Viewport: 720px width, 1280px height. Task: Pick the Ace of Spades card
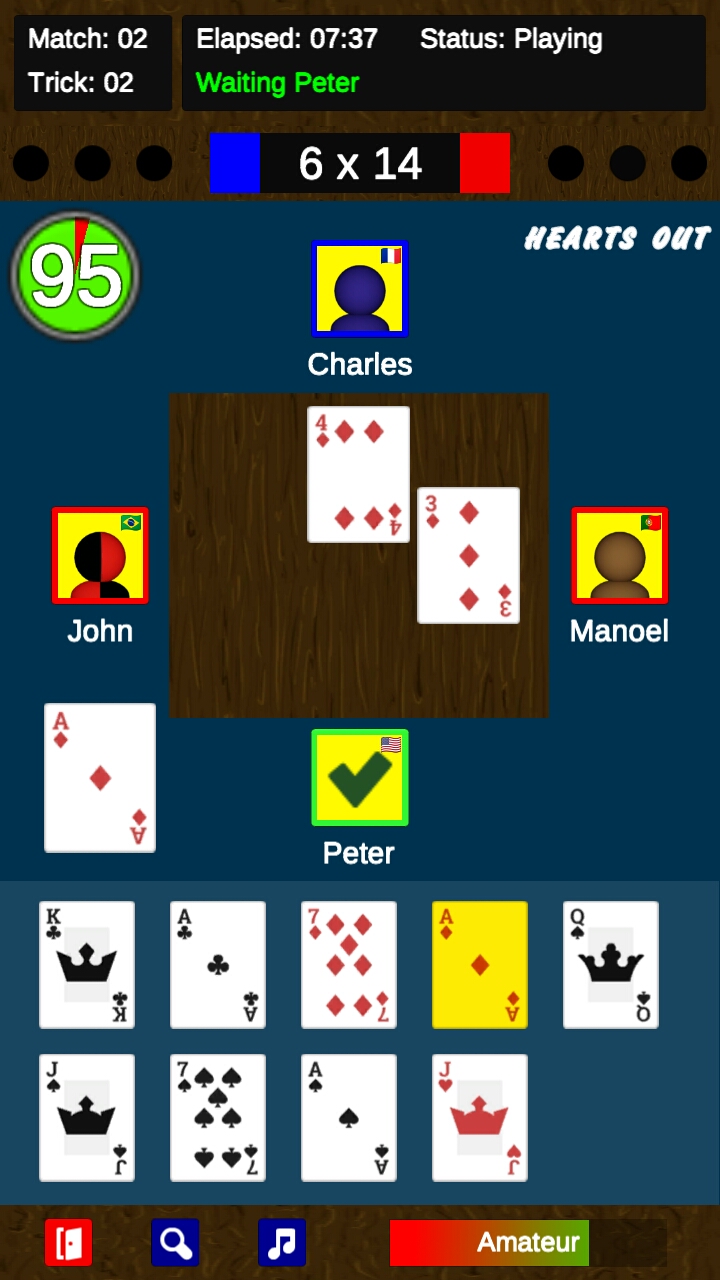(x=349, y=1118)
